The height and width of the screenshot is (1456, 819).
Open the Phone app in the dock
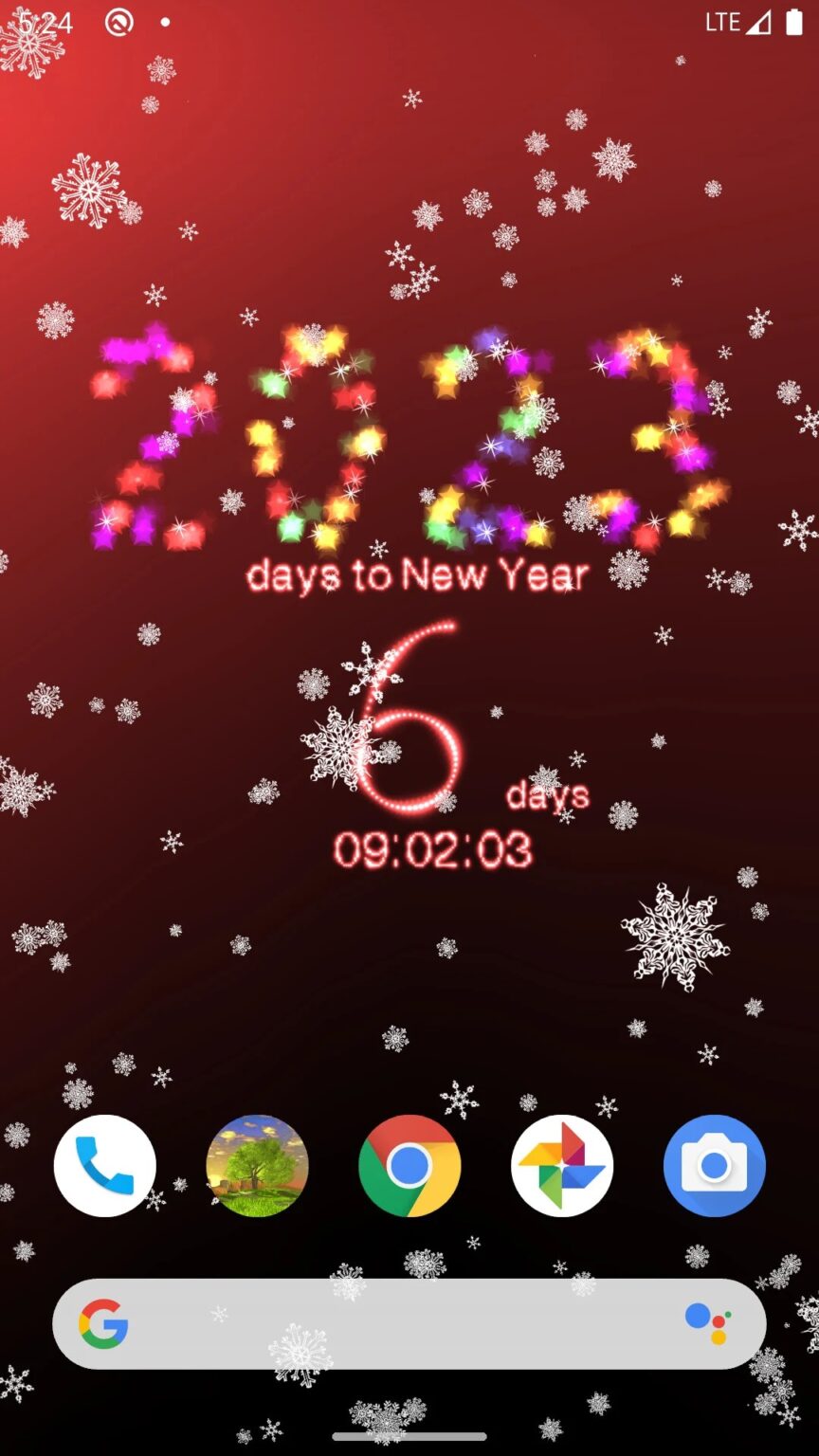pos(105,1165)
